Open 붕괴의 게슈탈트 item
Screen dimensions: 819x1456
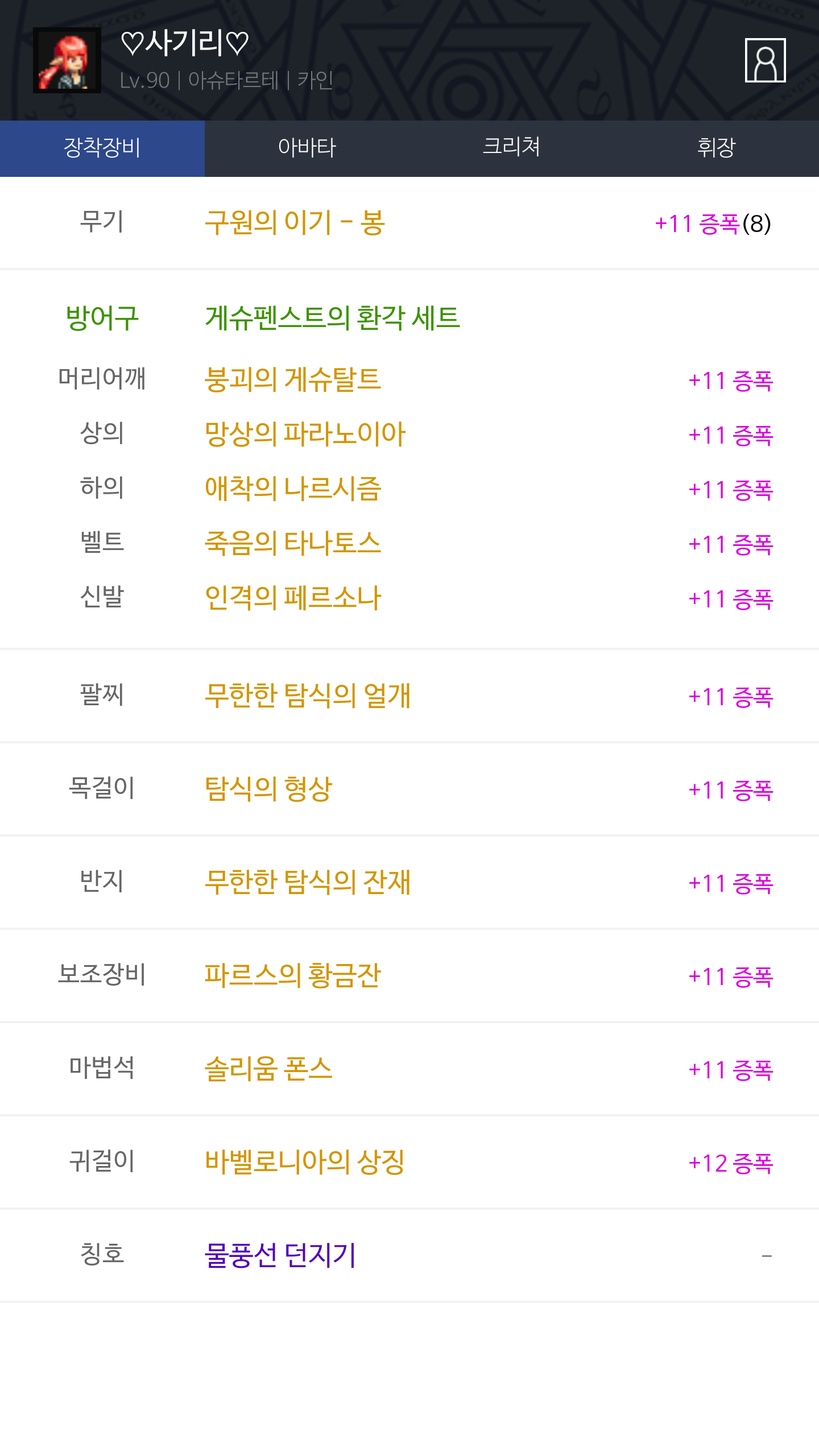[x=292, y=379]
